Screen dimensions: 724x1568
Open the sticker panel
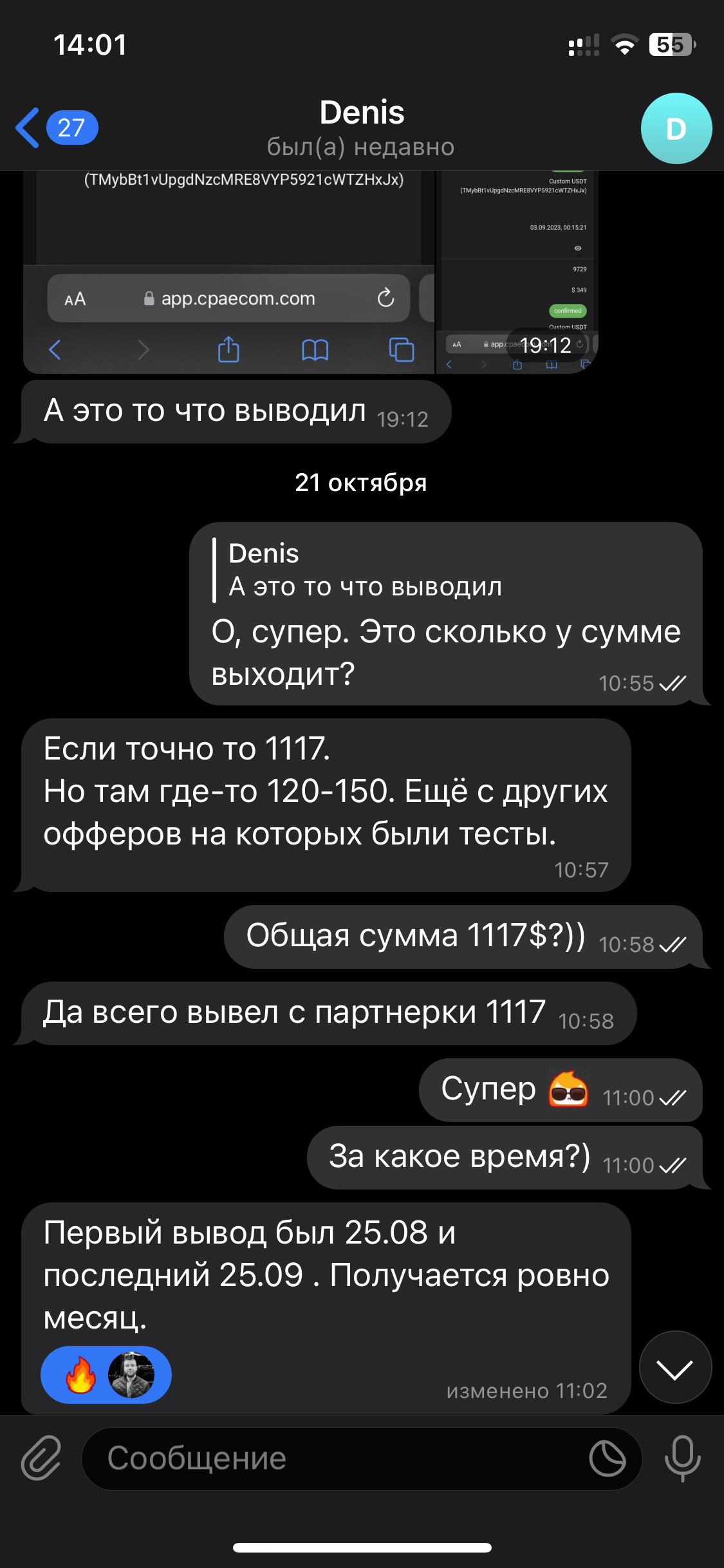point(607,1459)
